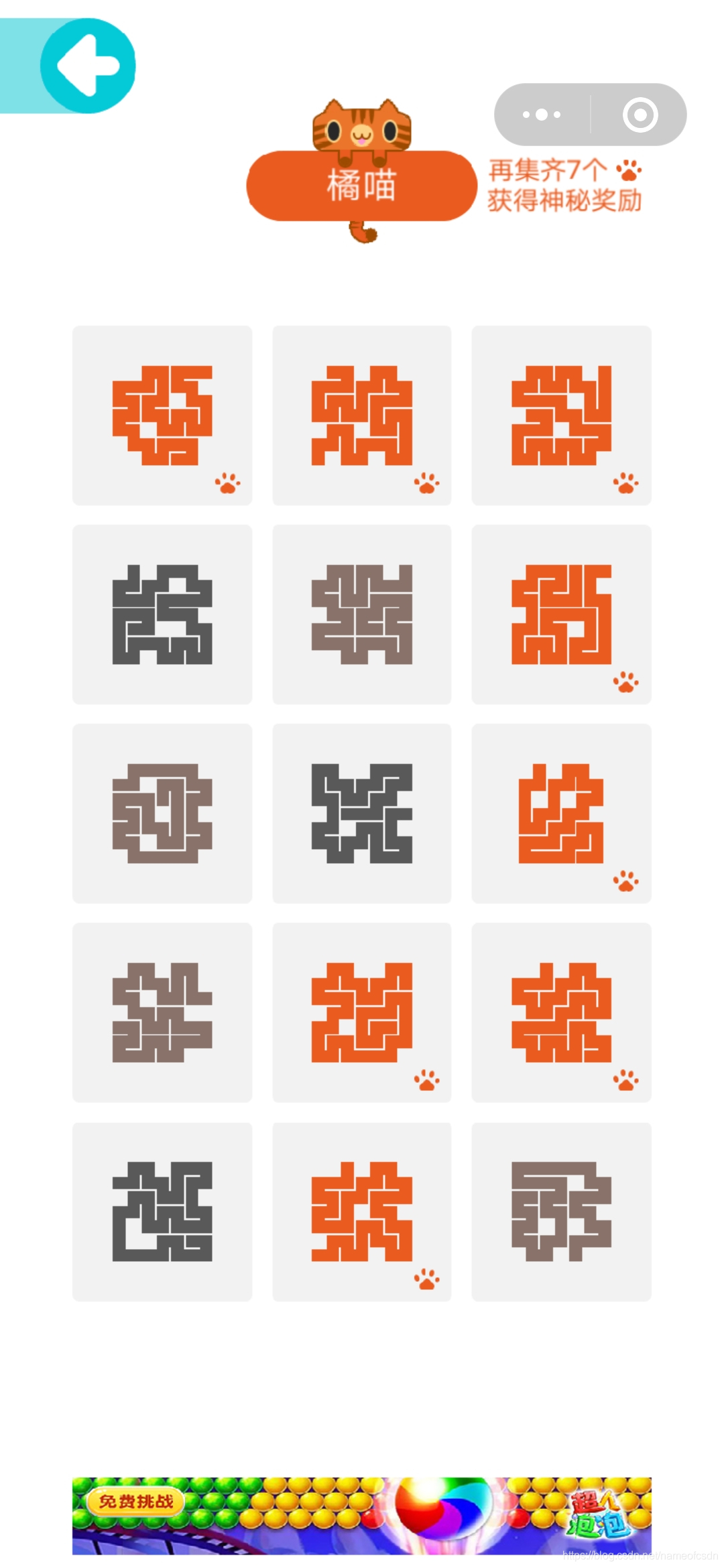The height and width of the screenshot is (1568, 724).
Task: Go back with the cyan arrow button
Action: pos(88,66)
